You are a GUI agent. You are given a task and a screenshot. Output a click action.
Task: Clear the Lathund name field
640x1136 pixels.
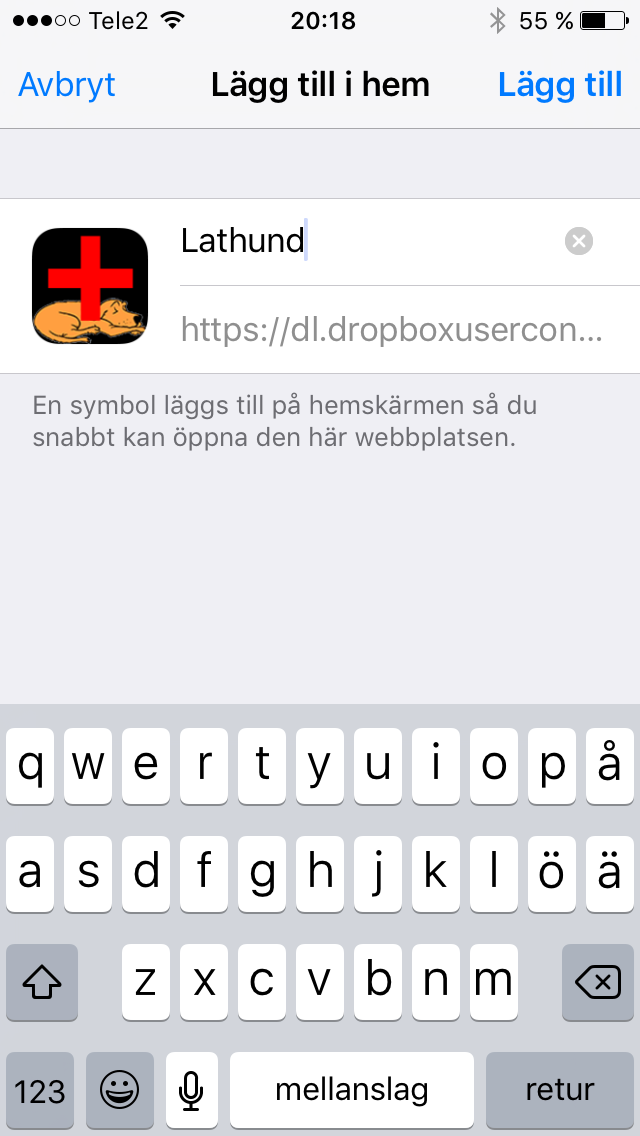tap(578, 241)
